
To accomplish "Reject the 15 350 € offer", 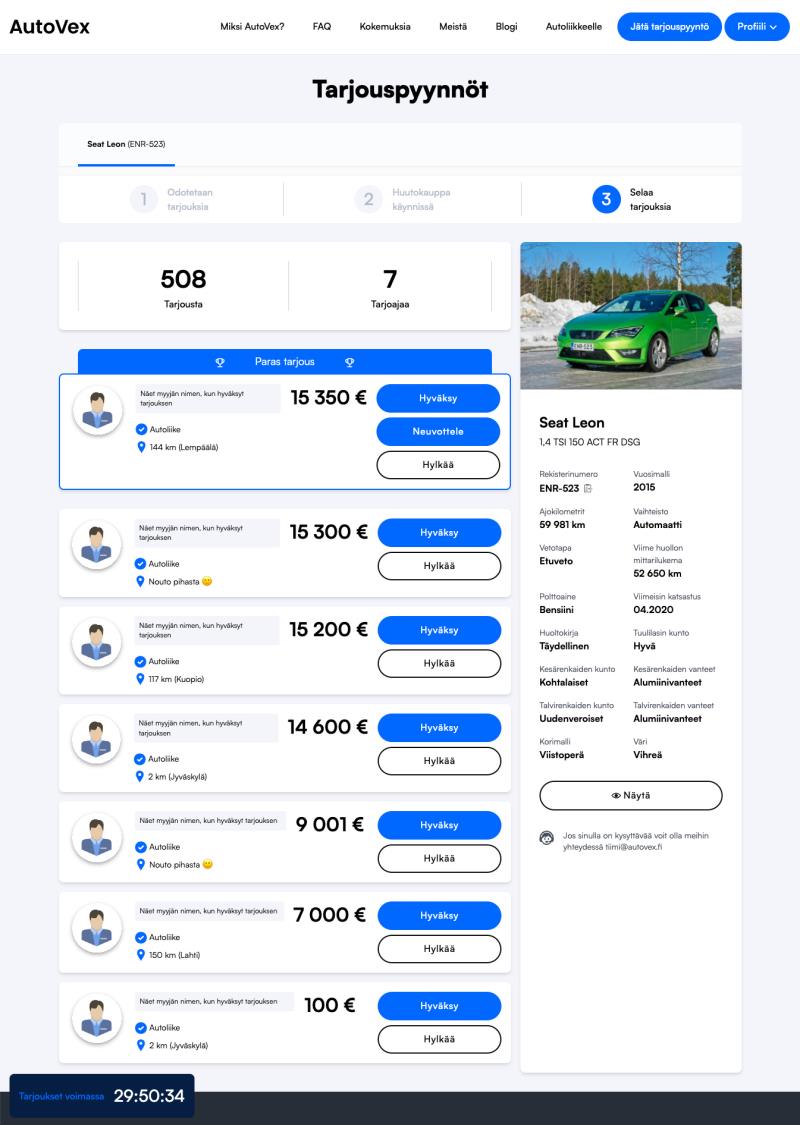I will click(438, 465).
